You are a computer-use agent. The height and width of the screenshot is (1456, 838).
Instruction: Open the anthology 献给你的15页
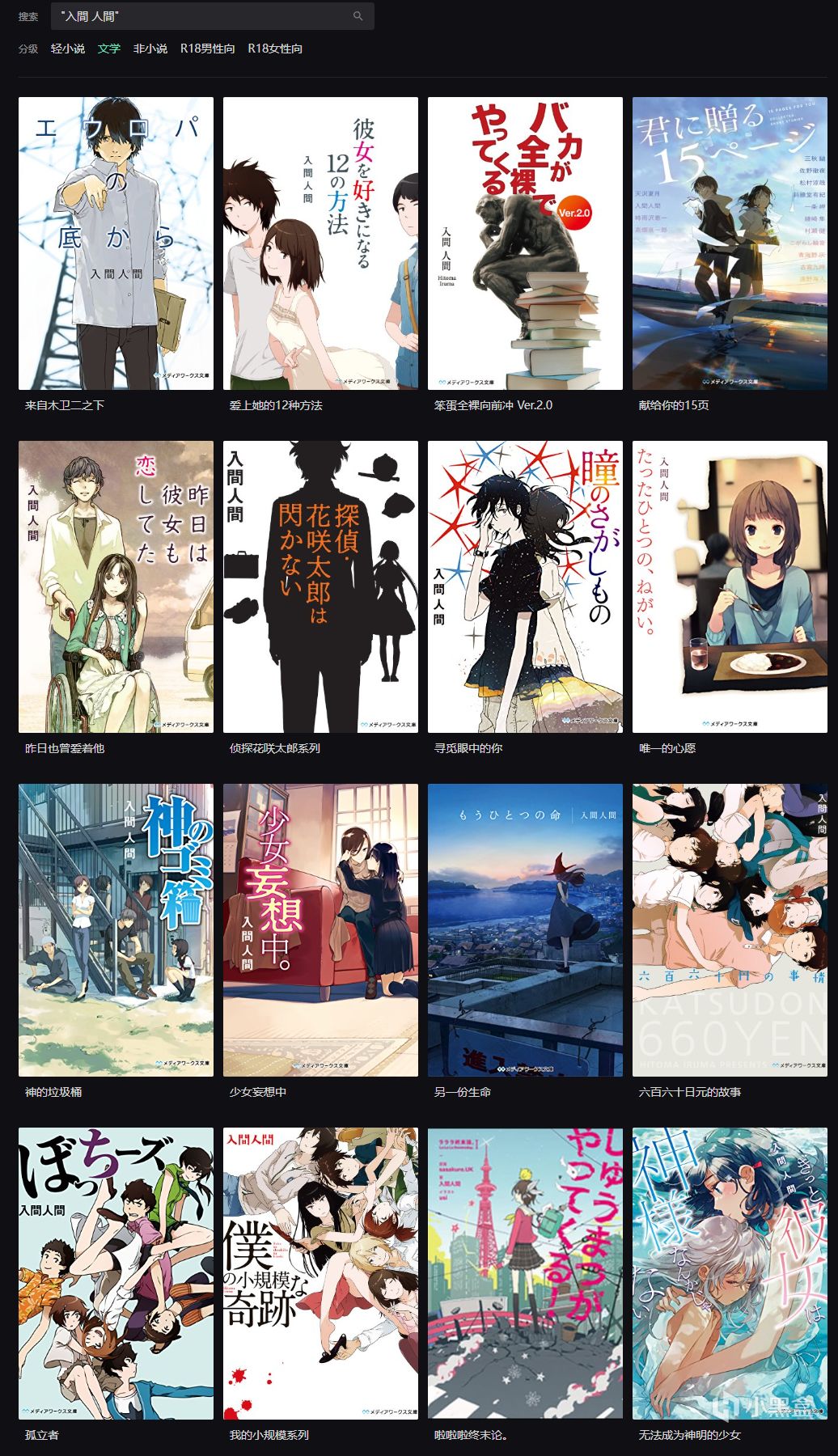[730, 243]
